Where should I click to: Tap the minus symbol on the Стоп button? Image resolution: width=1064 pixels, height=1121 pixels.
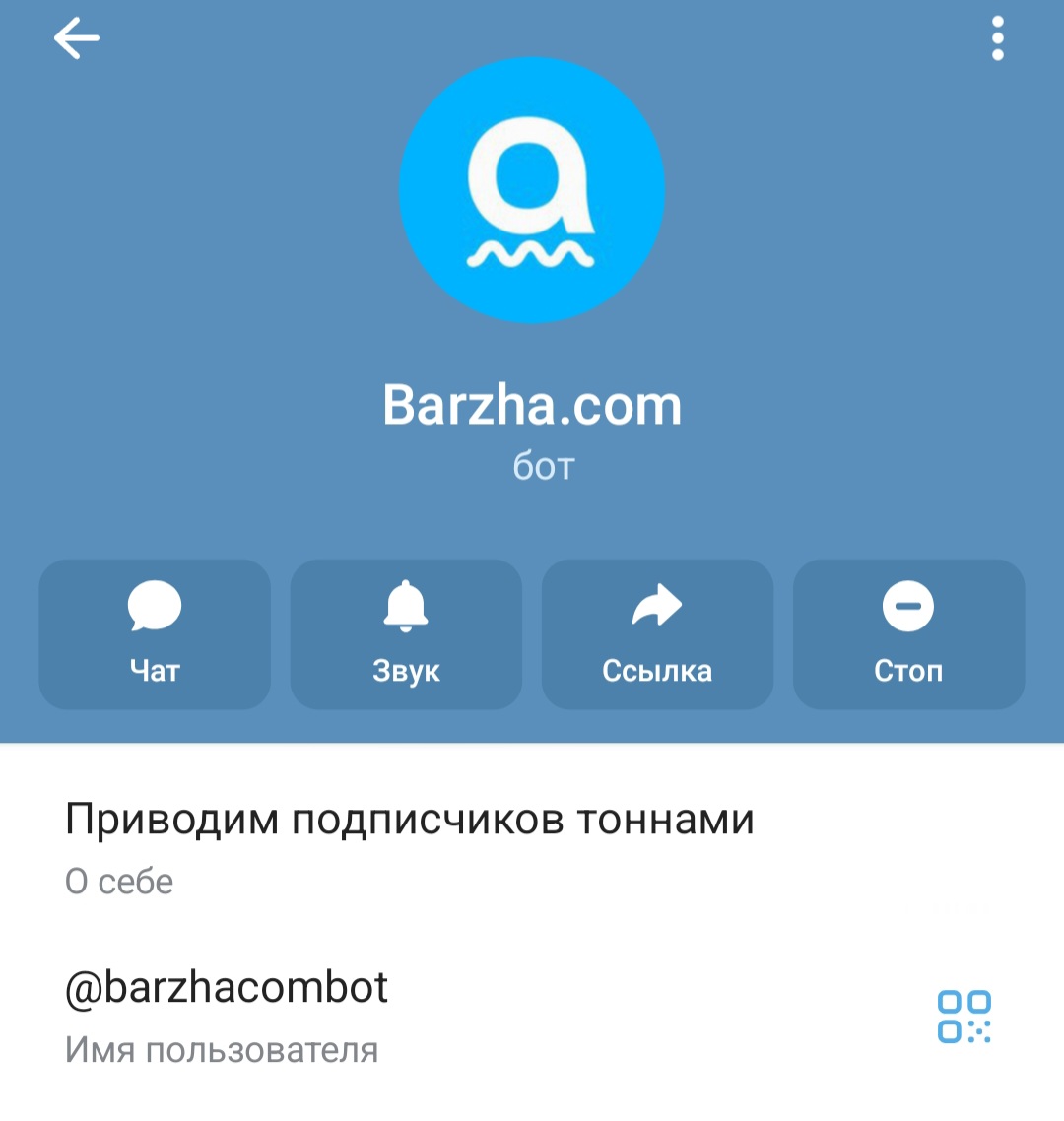click(908, 606)
